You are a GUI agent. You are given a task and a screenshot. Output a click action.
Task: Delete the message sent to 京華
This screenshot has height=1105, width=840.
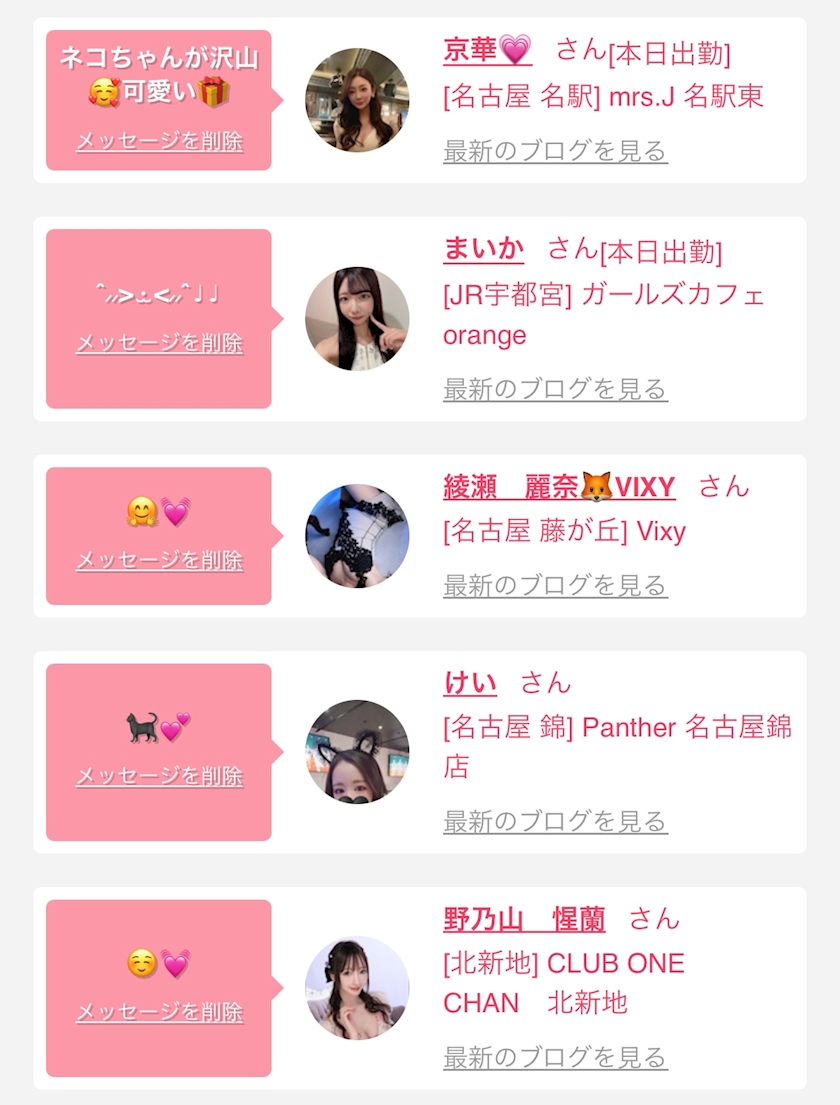click(x=159, y=141)
